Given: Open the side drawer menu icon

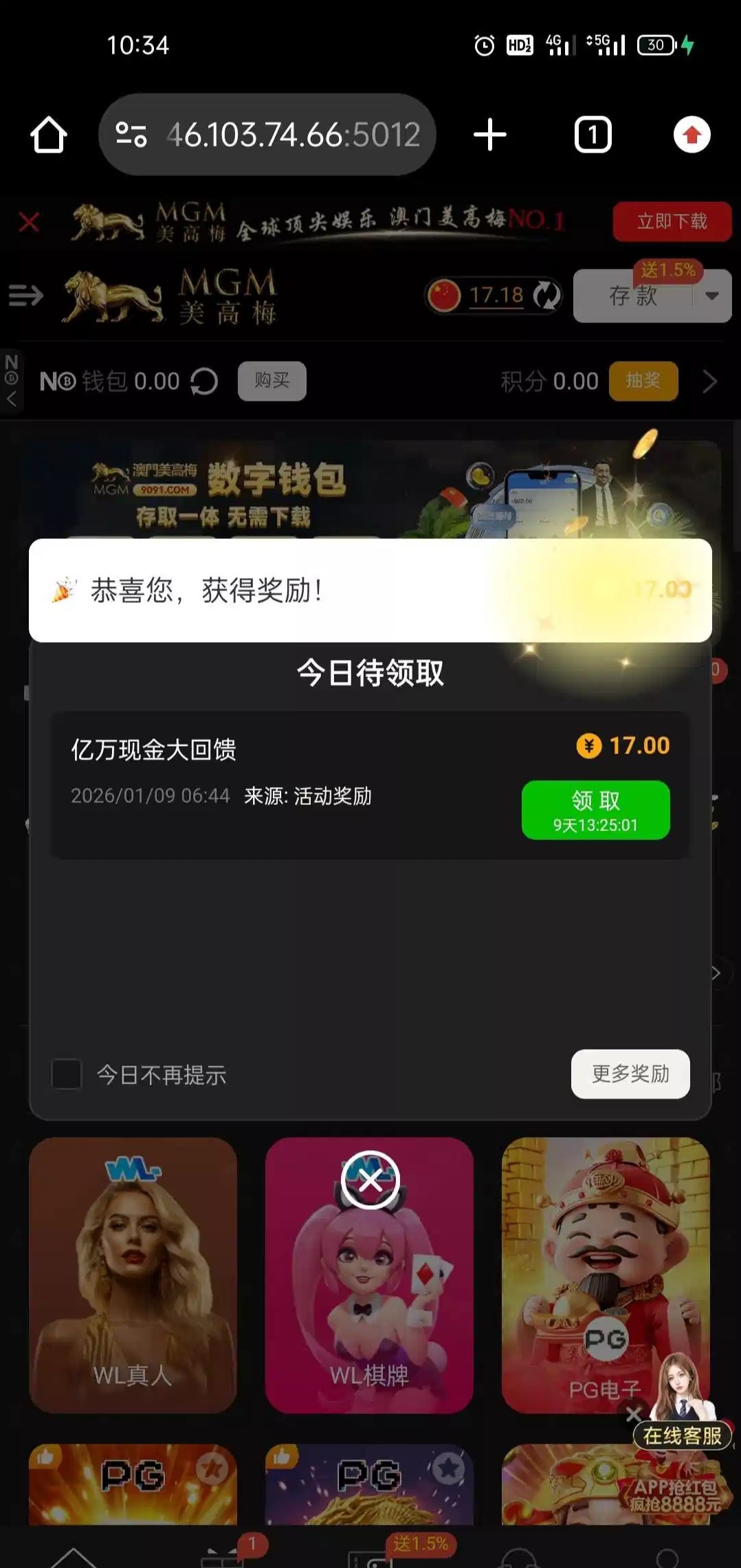Looking at the screenshot, I should 25,296.
